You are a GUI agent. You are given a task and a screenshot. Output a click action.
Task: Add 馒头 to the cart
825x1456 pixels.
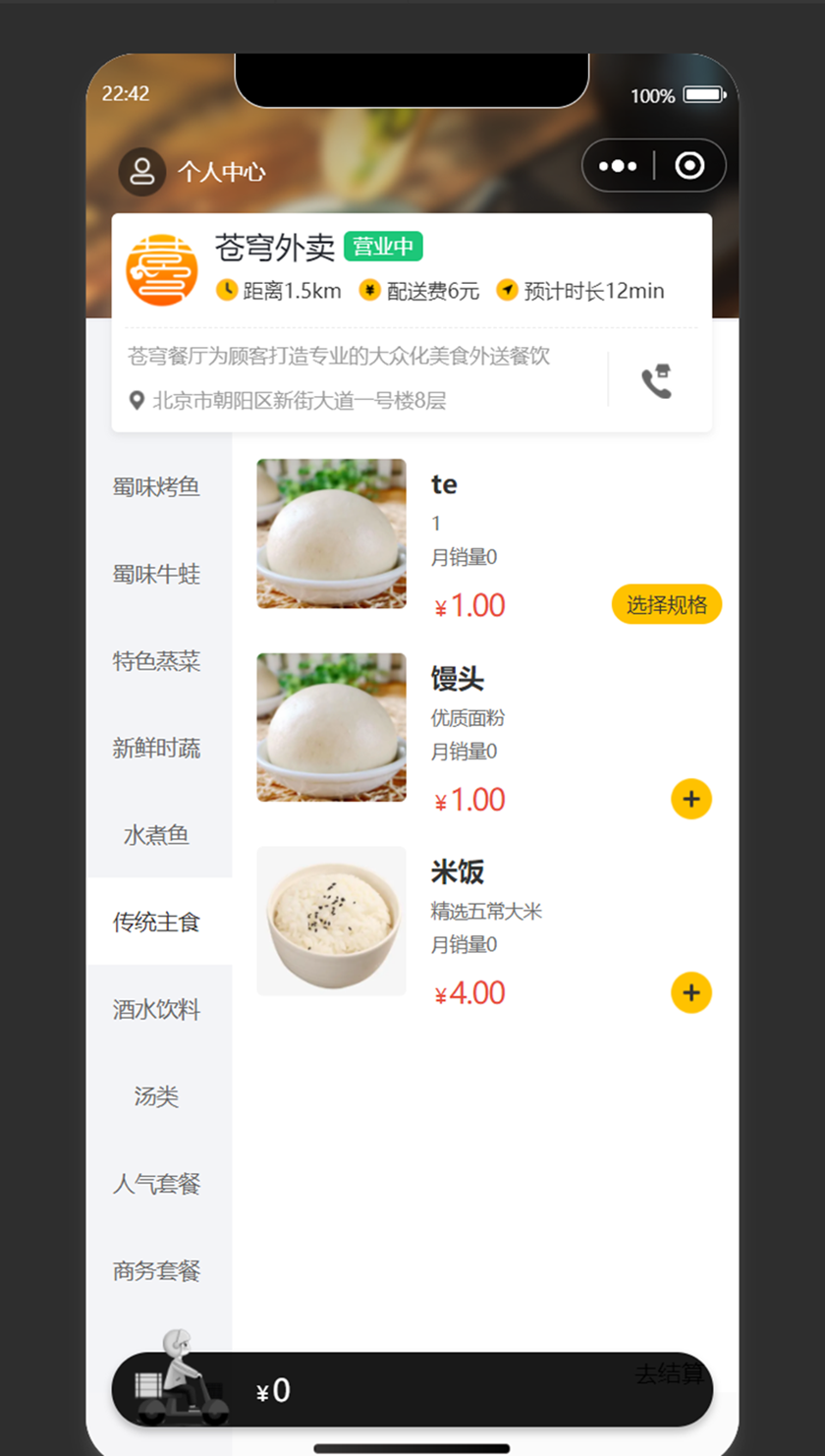691,799
